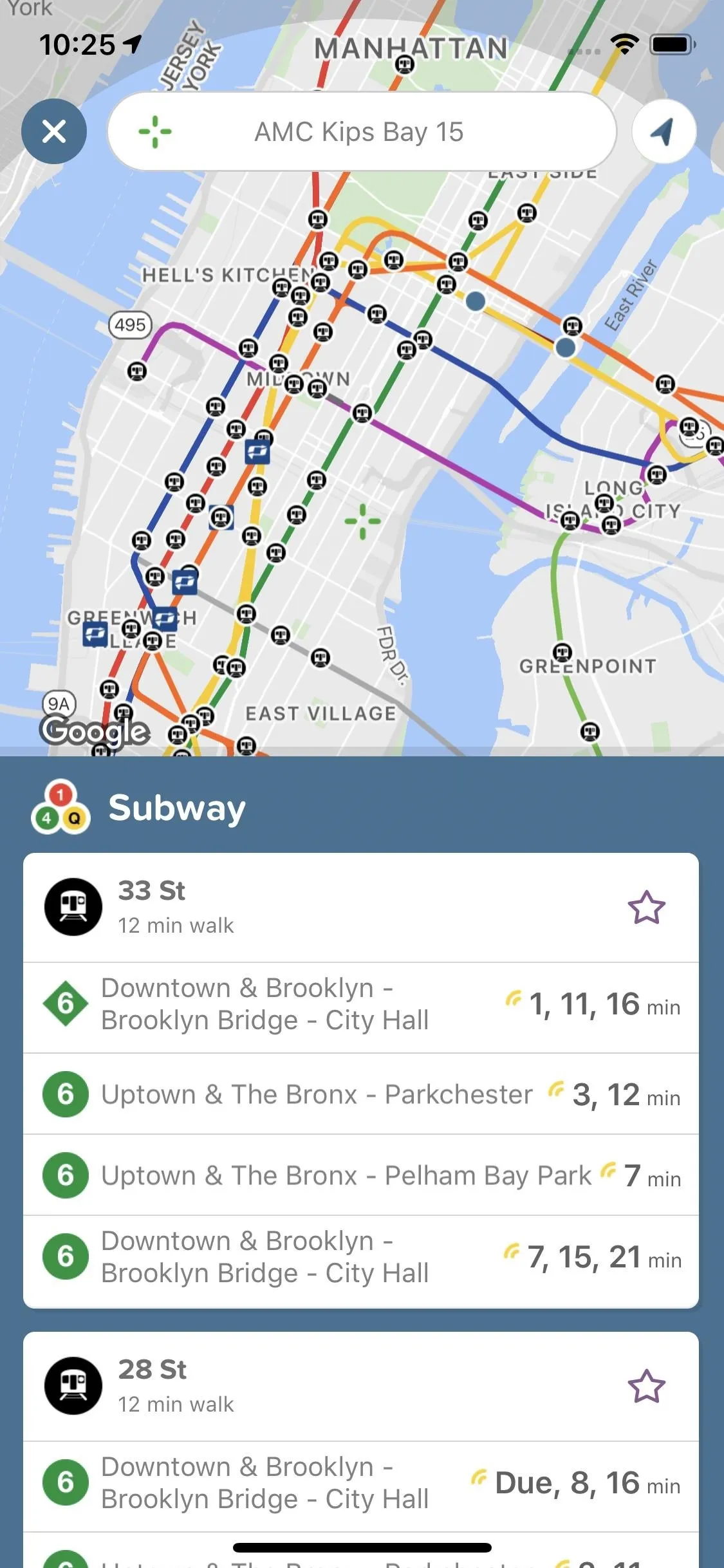Open the 33 St station card header

tap(361, 908)
